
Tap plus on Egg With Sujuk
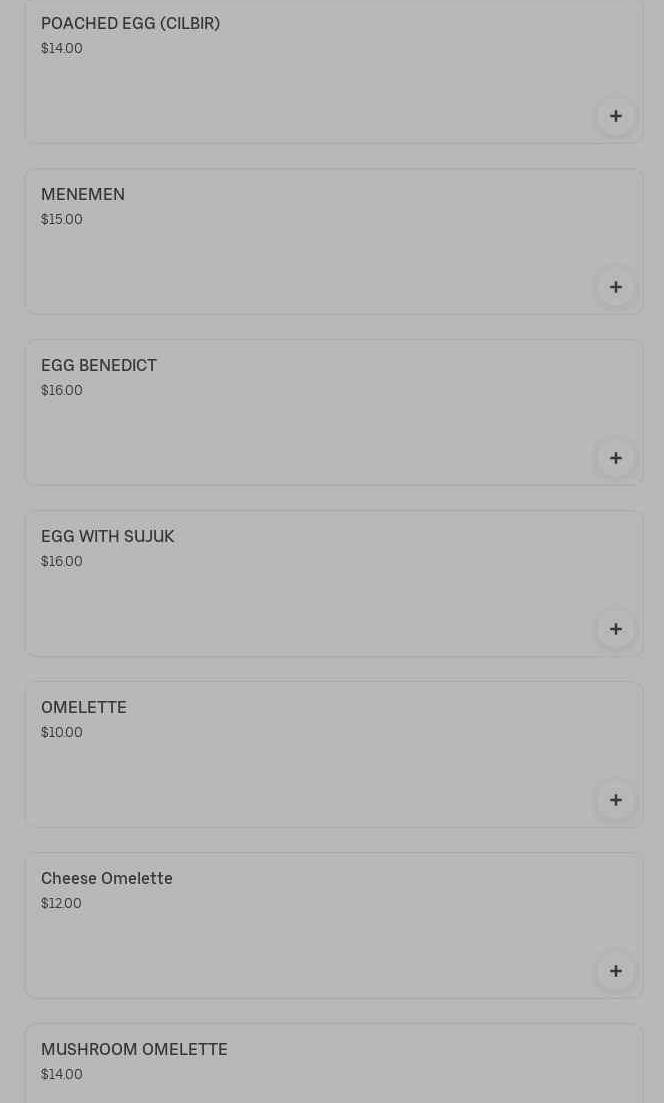(616, 629)
